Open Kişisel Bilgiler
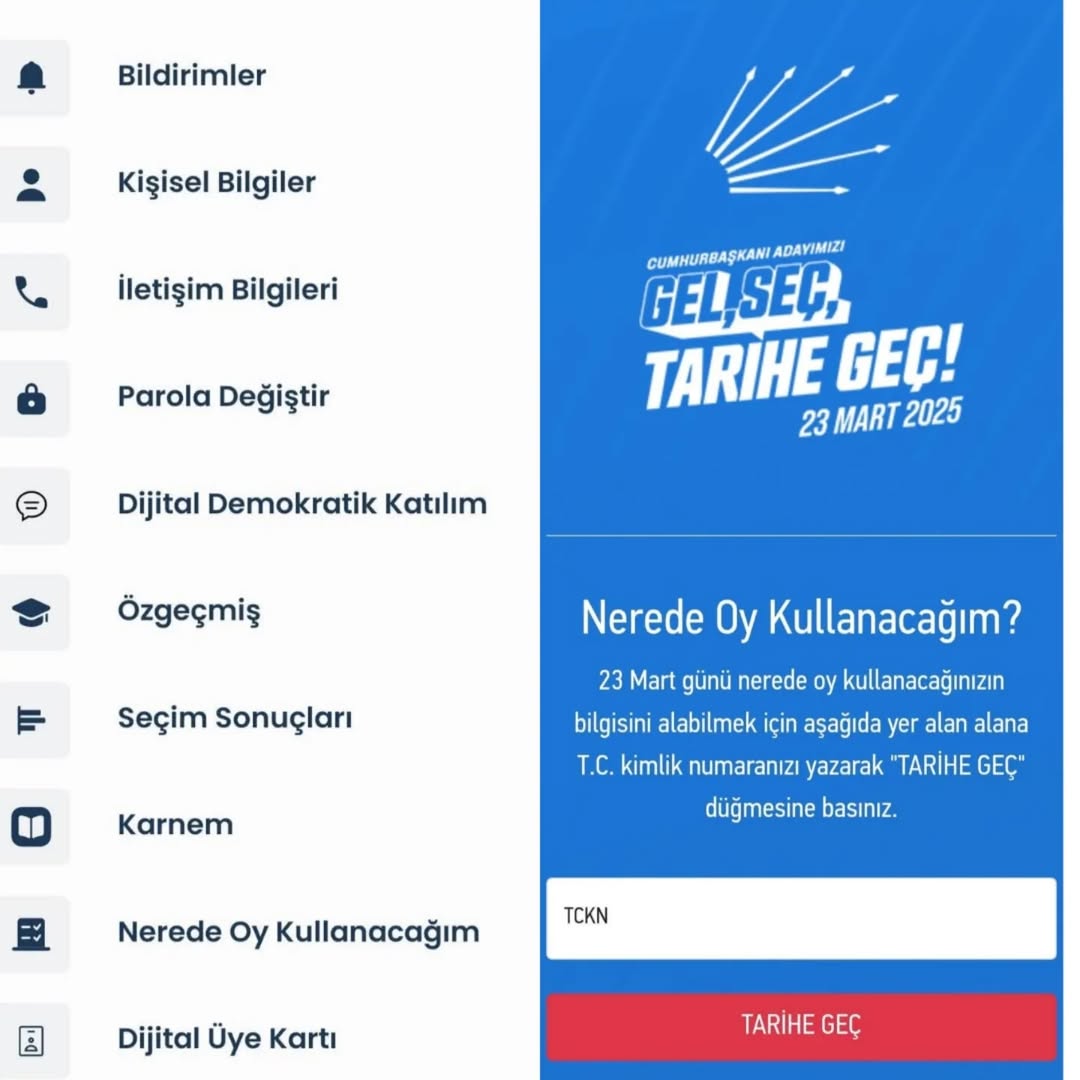The height and width of the screenshot is (1080, 1080). coord(216,183)
